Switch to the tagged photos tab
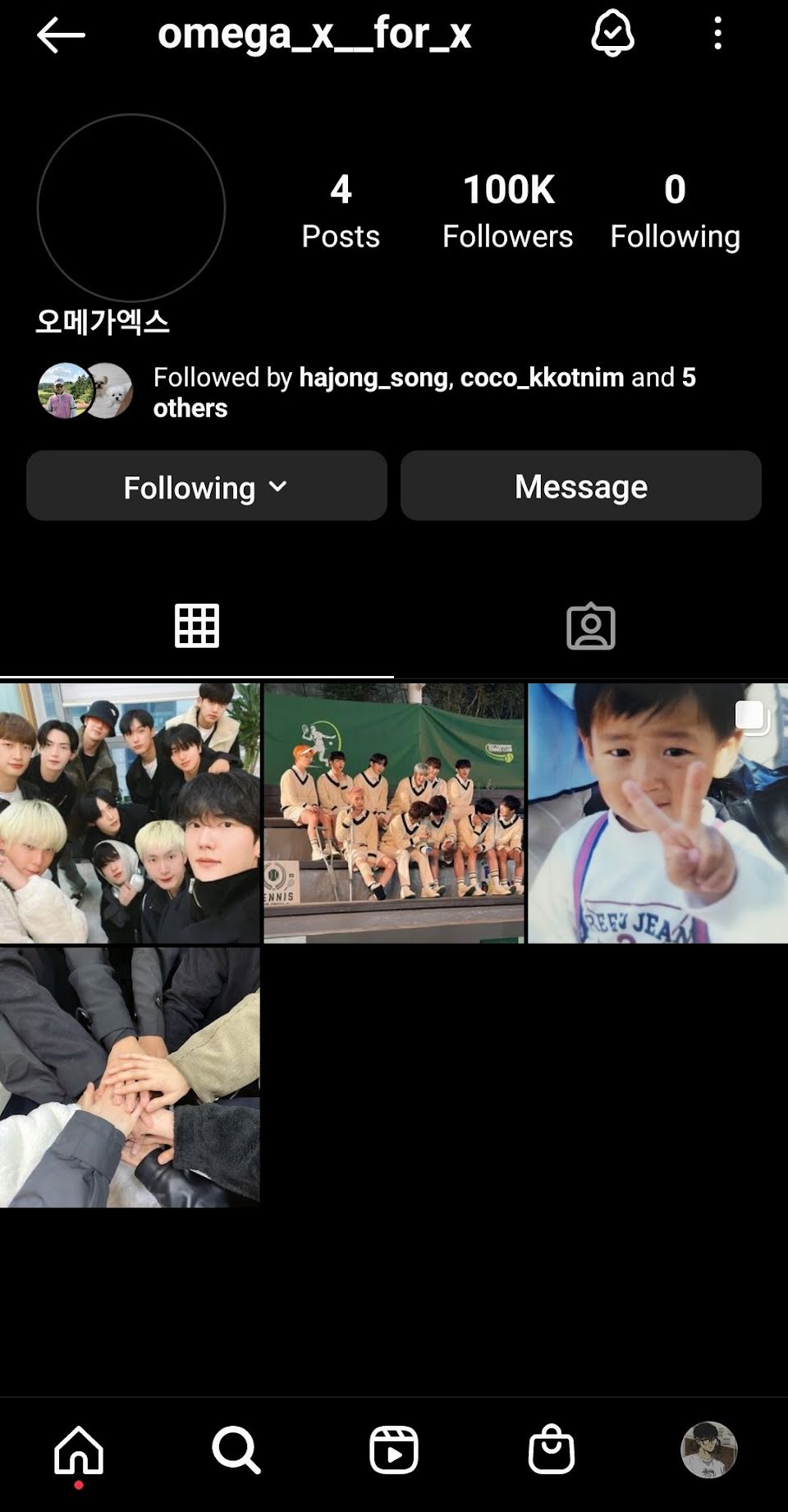The width and height of the screenshot is (788, 1512). tap(590, 627)
